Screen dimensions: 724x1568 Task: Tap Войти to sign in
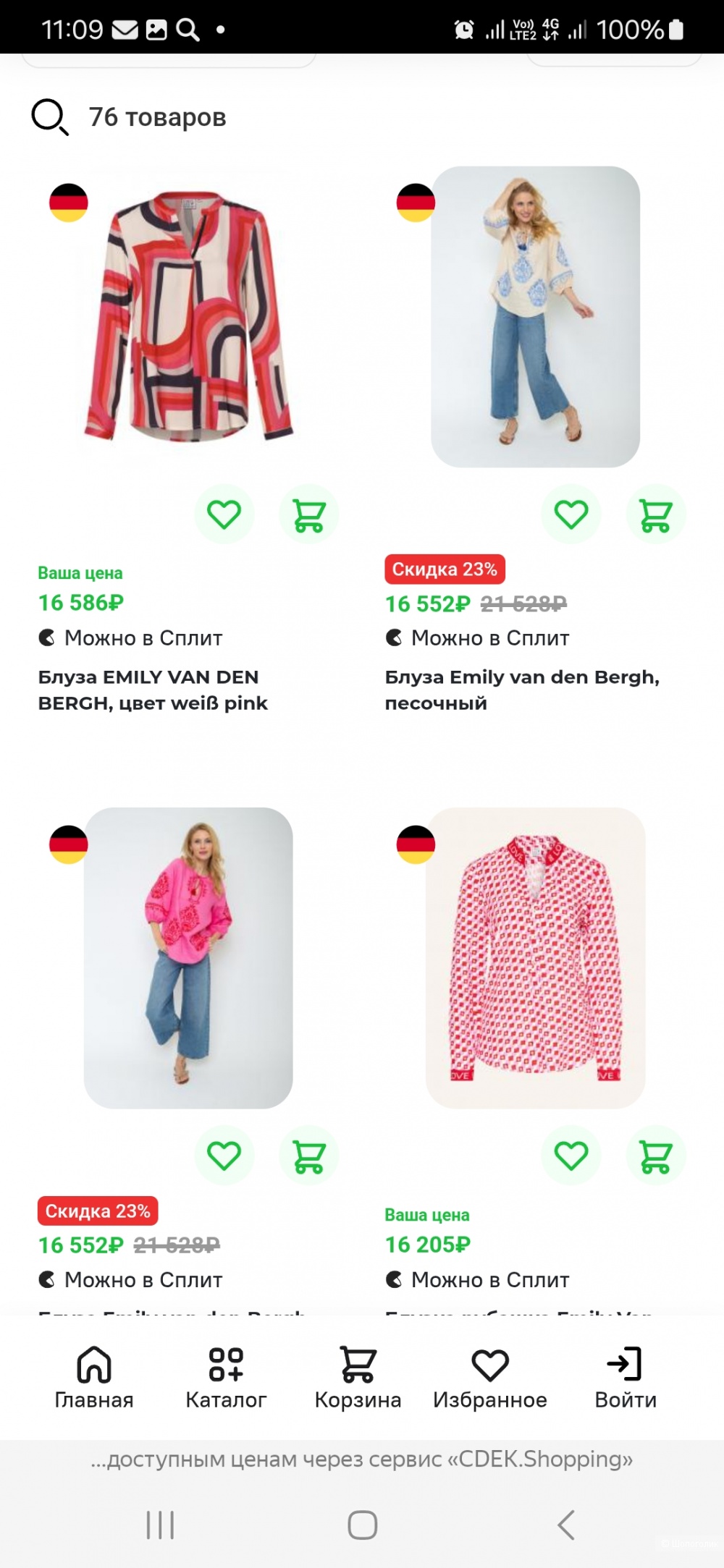[x=626, y=1377]
